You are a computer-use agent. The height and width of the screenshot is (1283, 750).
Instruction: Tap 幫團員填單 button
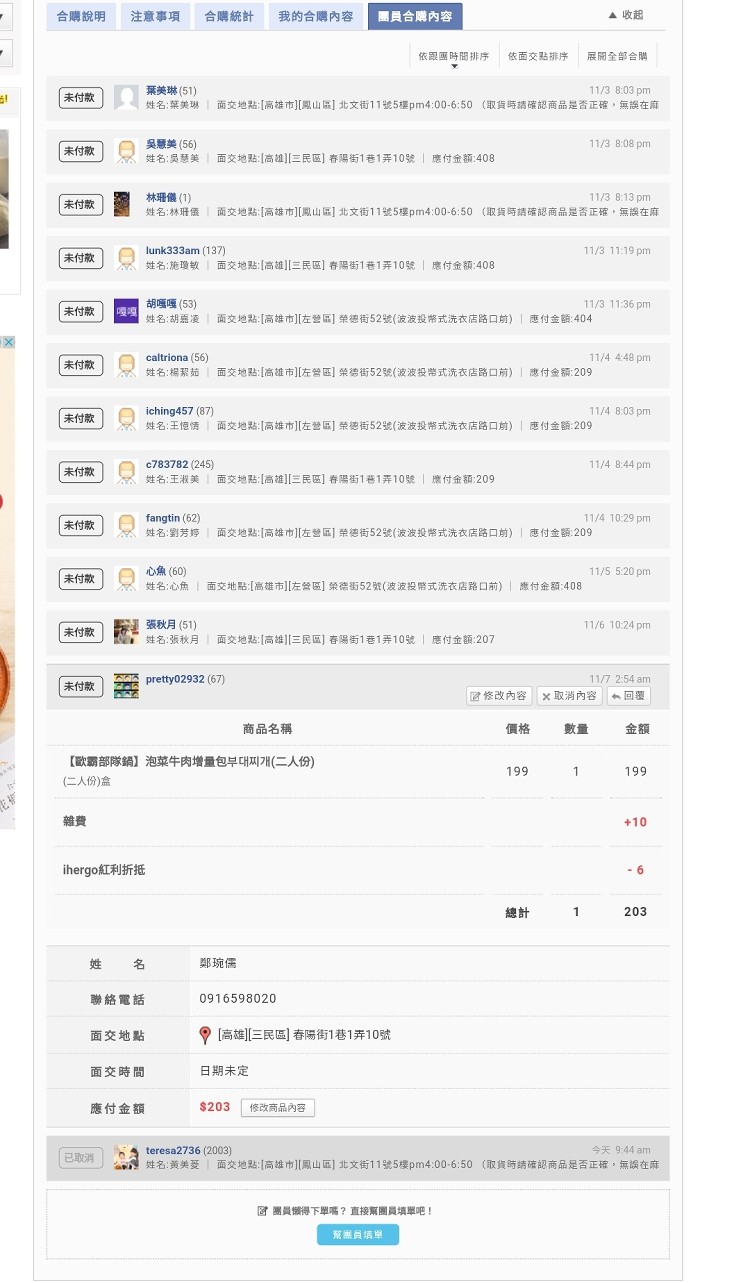(x=358, y=1235)
